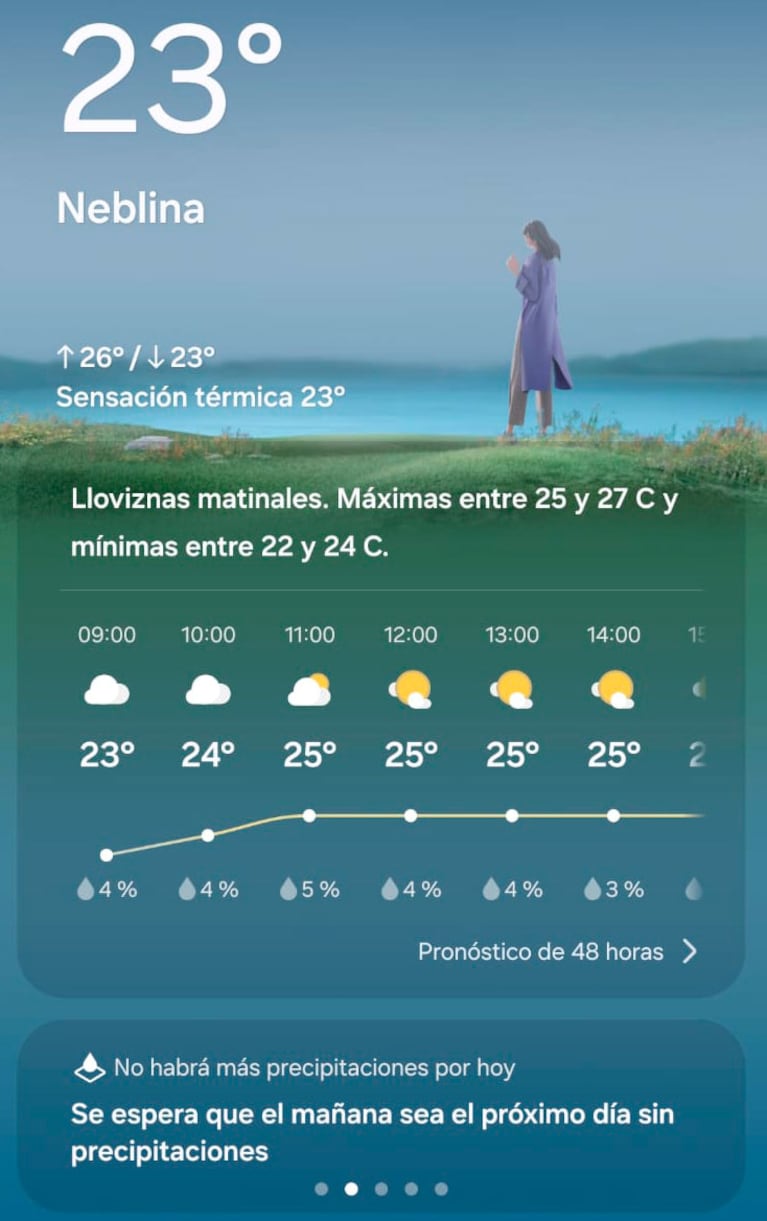Tap the raindrop icon beside 5 %

coord(290,886)
